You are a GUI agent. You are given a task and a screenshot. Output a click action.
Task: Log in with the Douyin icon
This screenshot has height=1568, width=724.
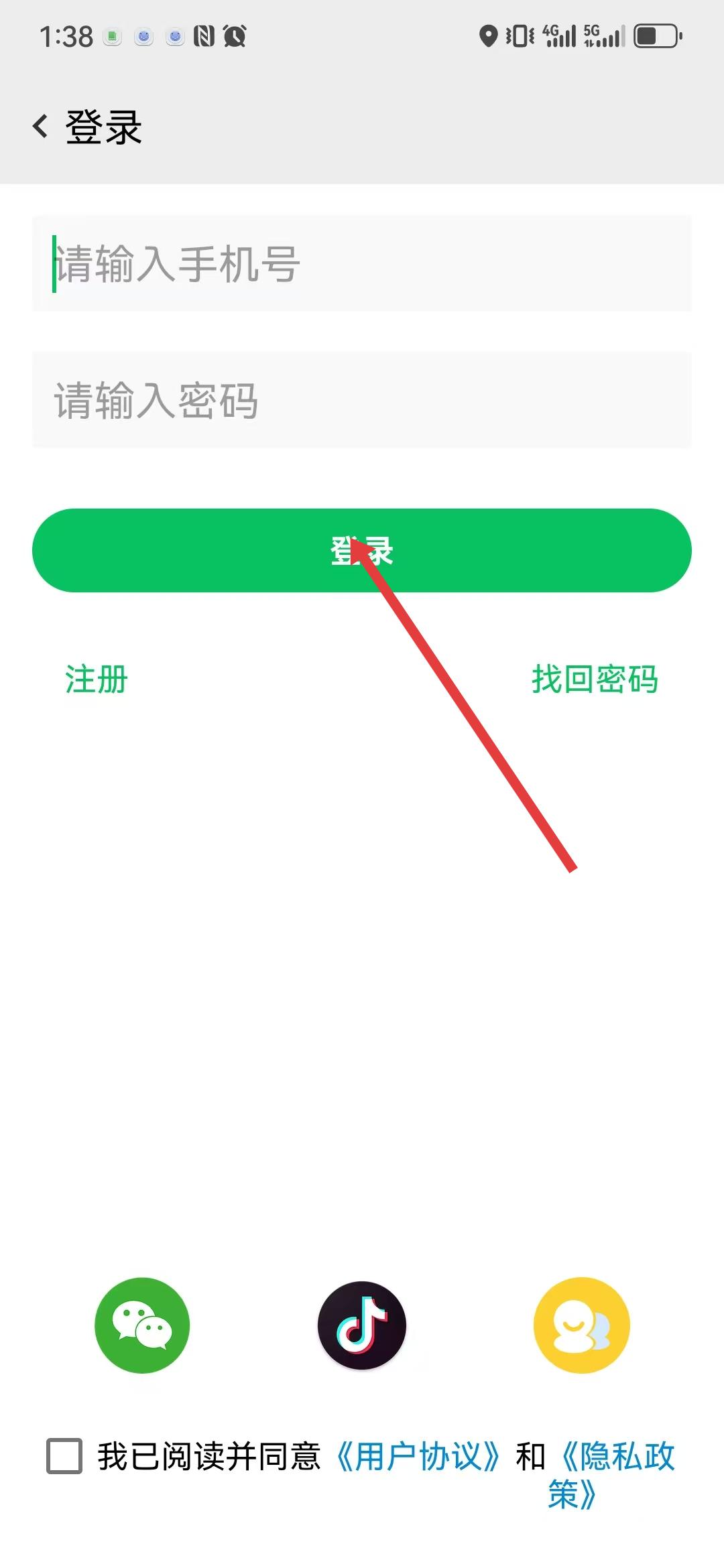click(362, 1325)
